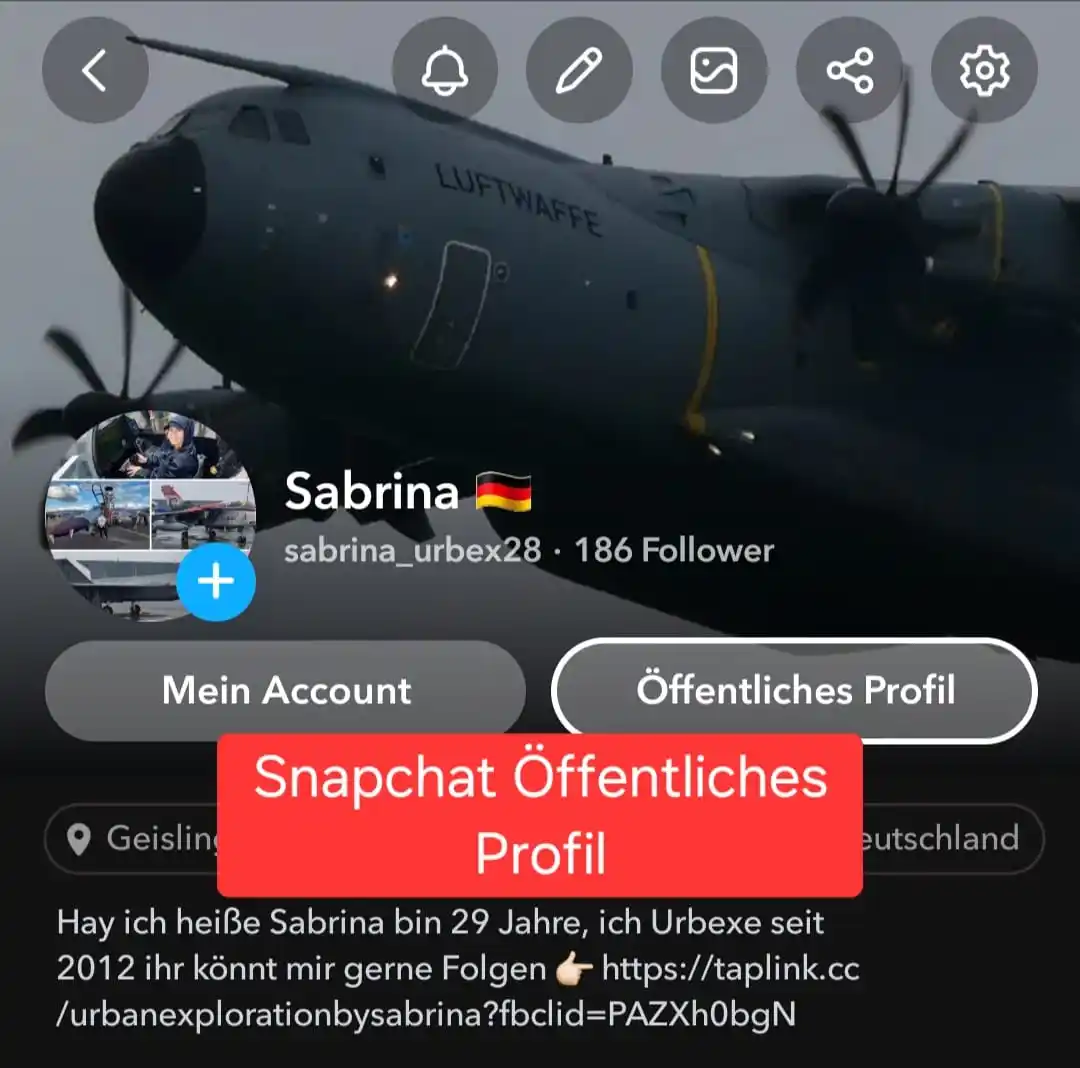Image resolution: width=1080 pixels, height=1068 pixels.
Task: Edit the profile with the pencil icon
Action: 579,71
